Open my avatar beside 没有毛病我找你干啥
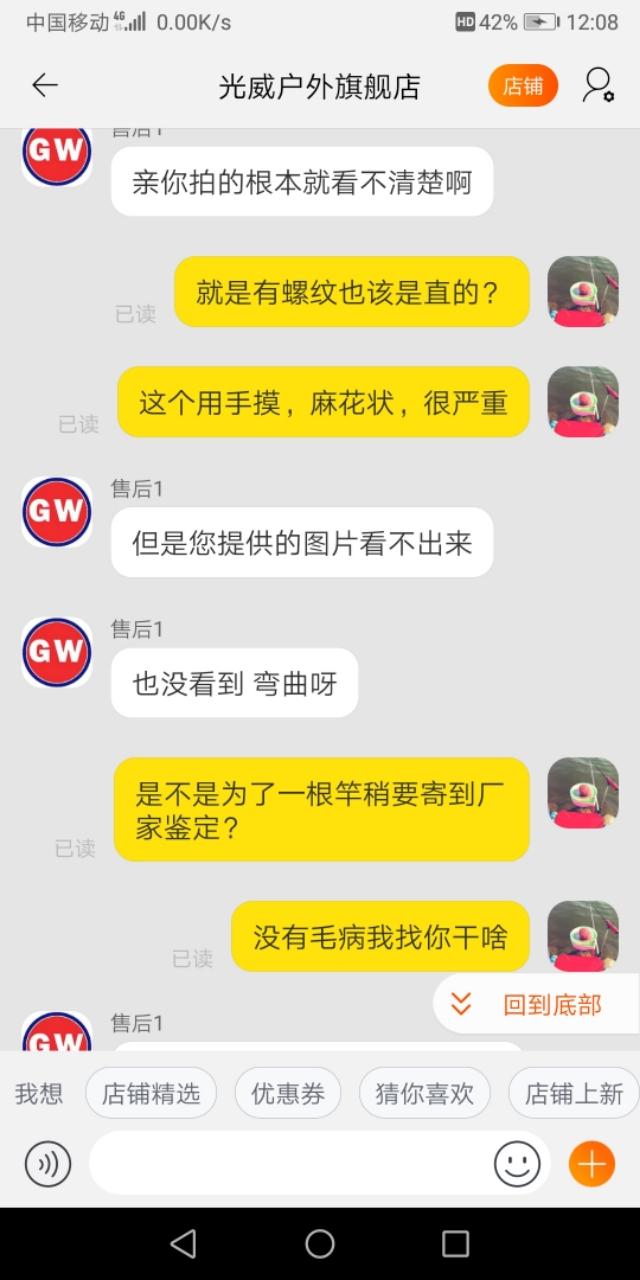Viewport: 640px width, 1280px height. coord(583,936)
